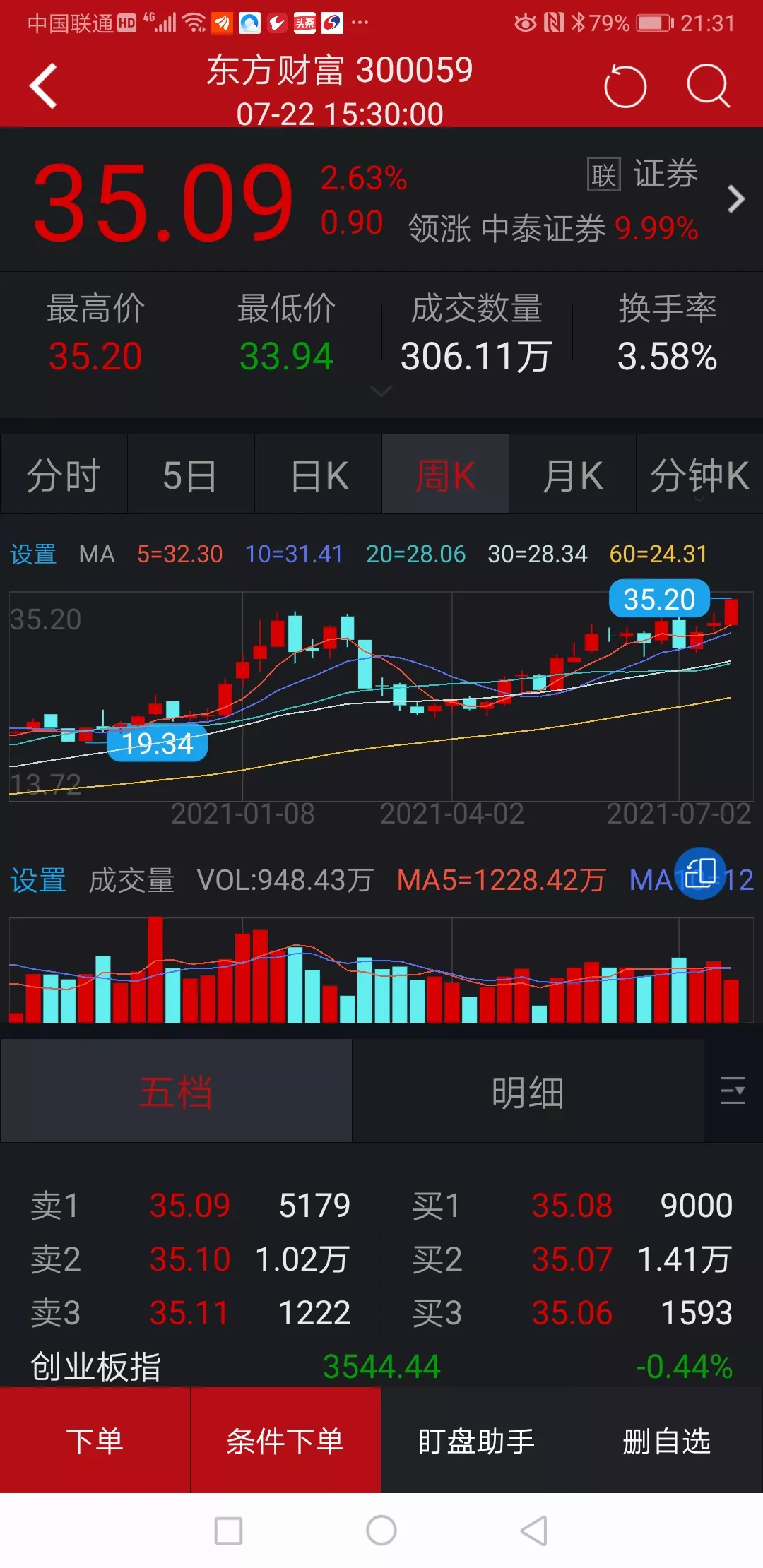Open 条件下单 conditional order
The image size is (763, 1568).
(285, 1440)
